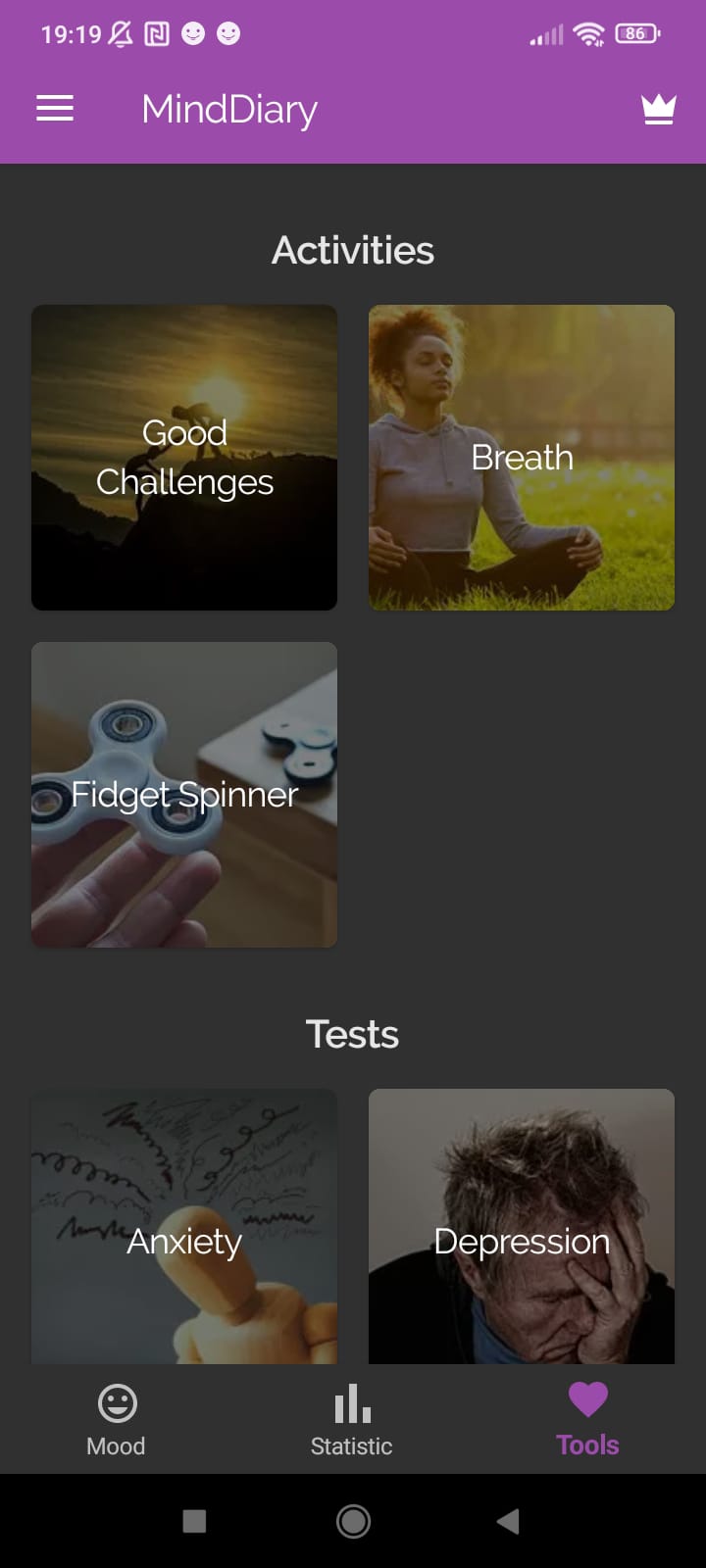The width and height of the screenshot is (706, 1568).
Task: Tap the Android back button
Action: (509, 1521)
